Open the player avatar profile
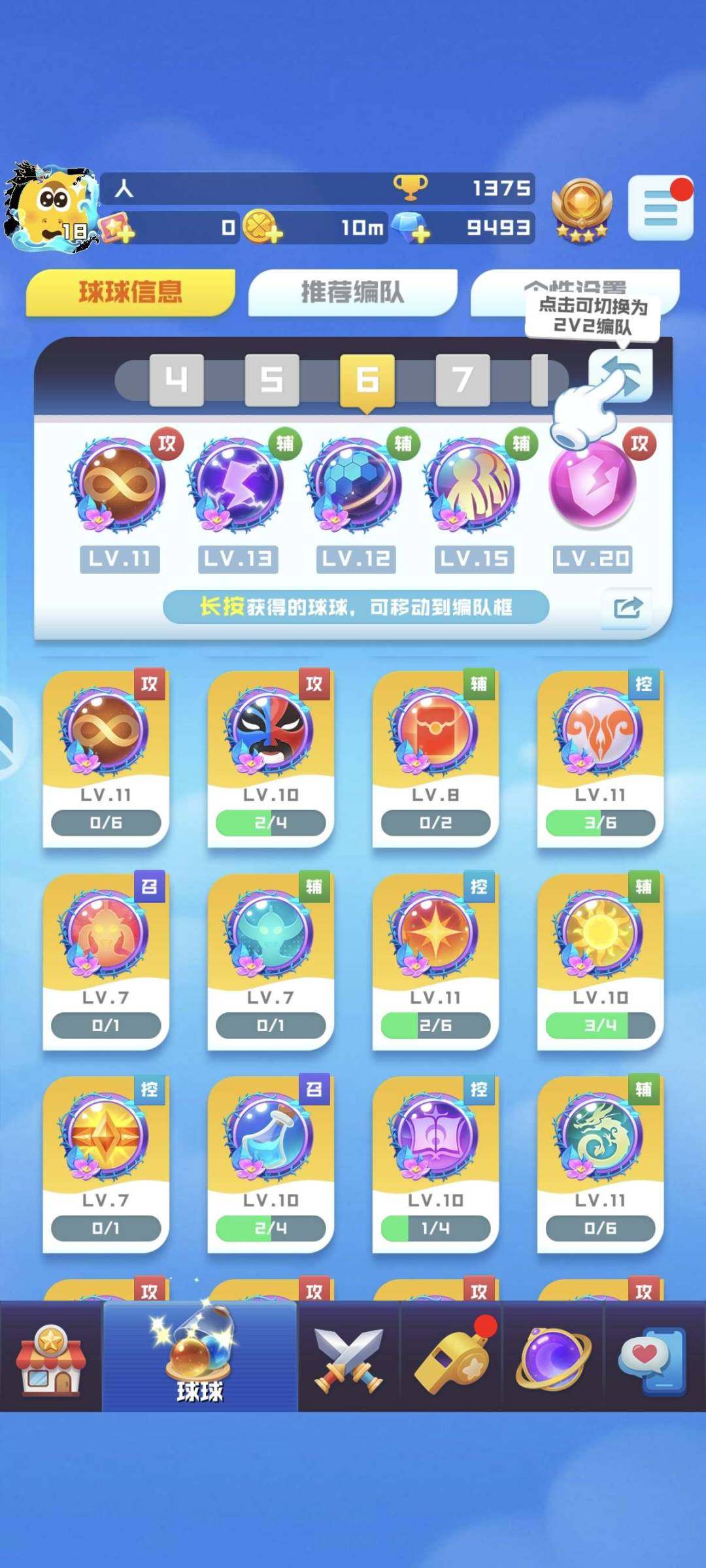The width and height of the screenshot is (706, 1568). (x=51, y=207)
